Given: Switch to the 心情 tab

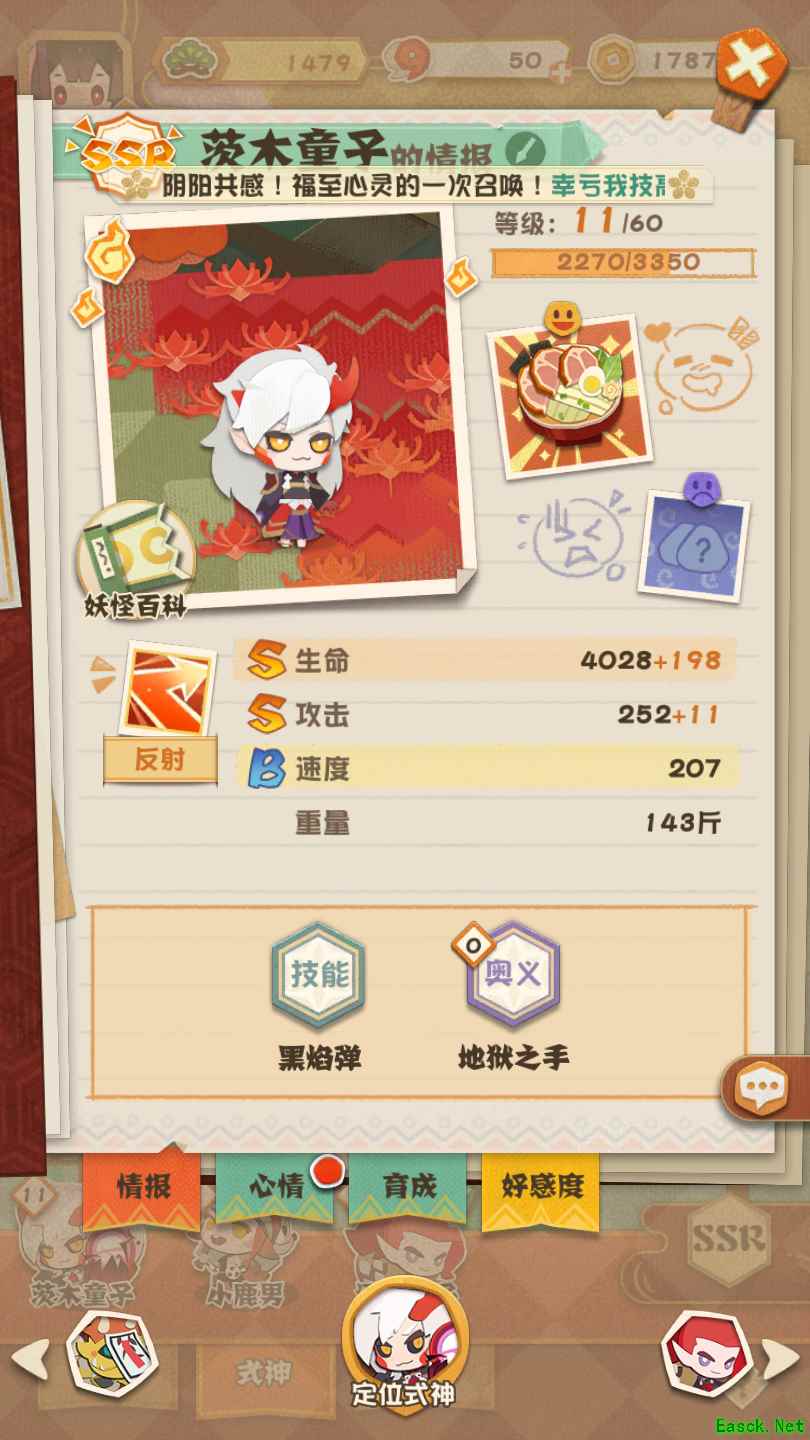Looking at the screenshot, I should 277,1187.
